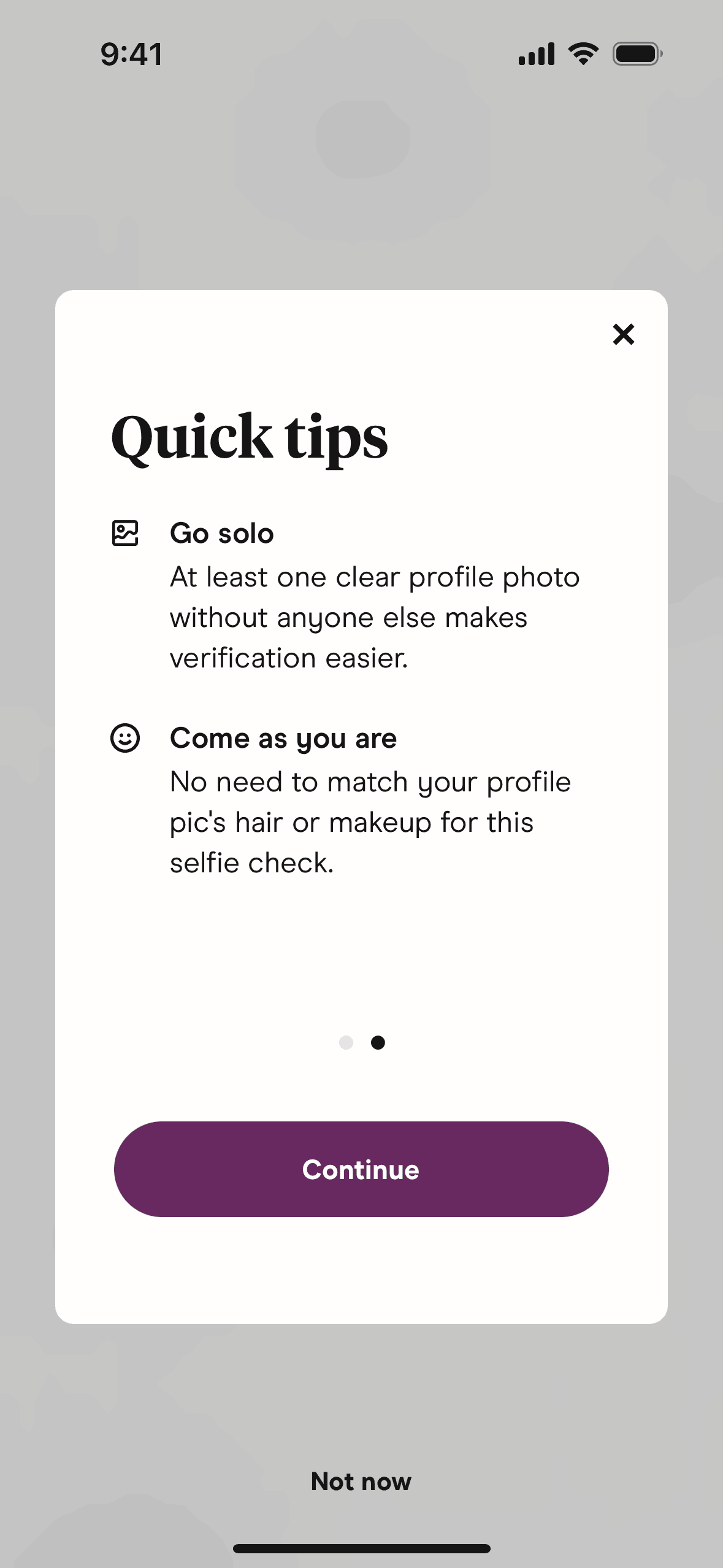This screenshot has width=723, height=1568.
Task: Close the Quick tips dialog
Action: pyautogui.click(x=623, y=334)
